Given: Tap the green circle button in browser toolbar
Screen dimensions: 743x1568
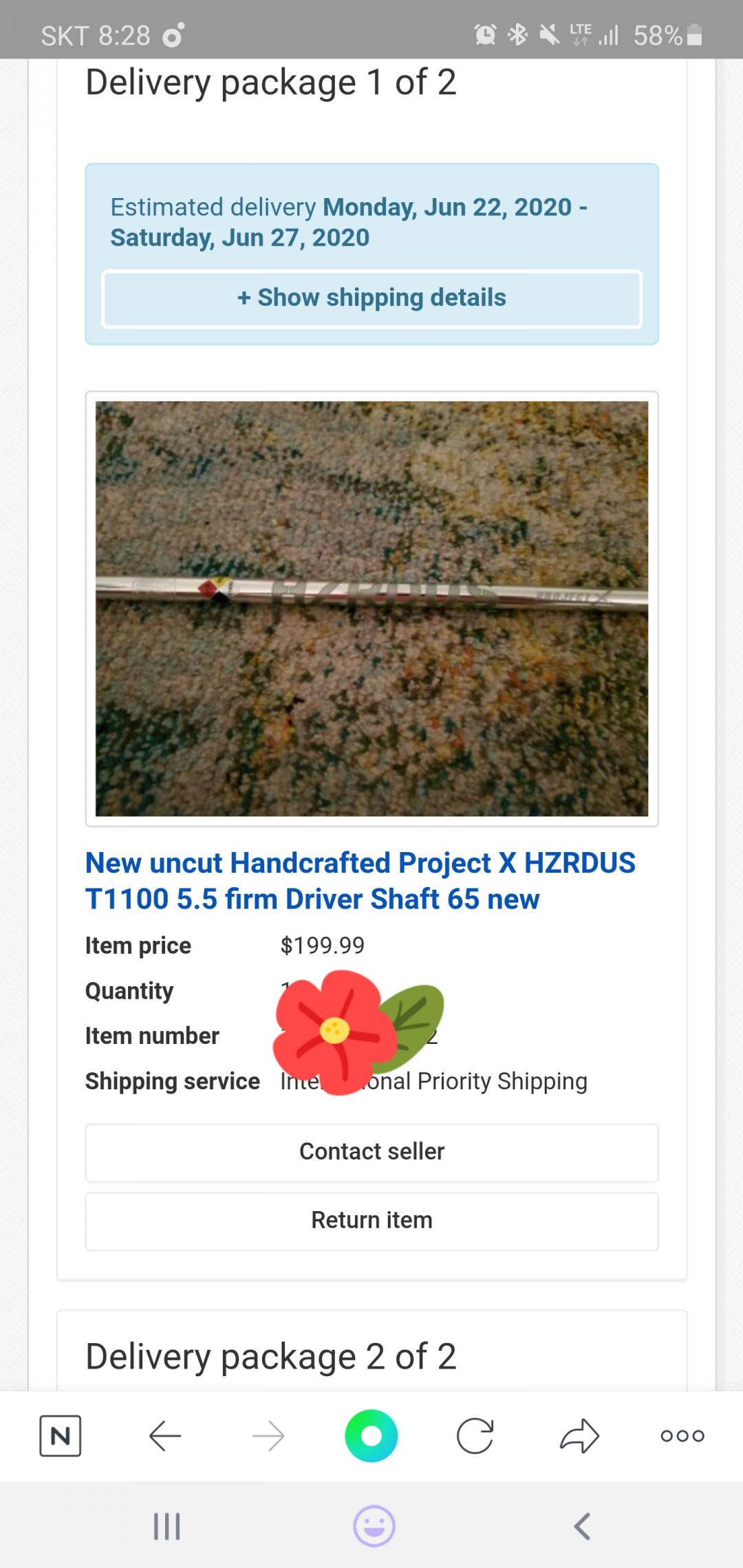Looking at the screenshot, I should (371, 1435).
